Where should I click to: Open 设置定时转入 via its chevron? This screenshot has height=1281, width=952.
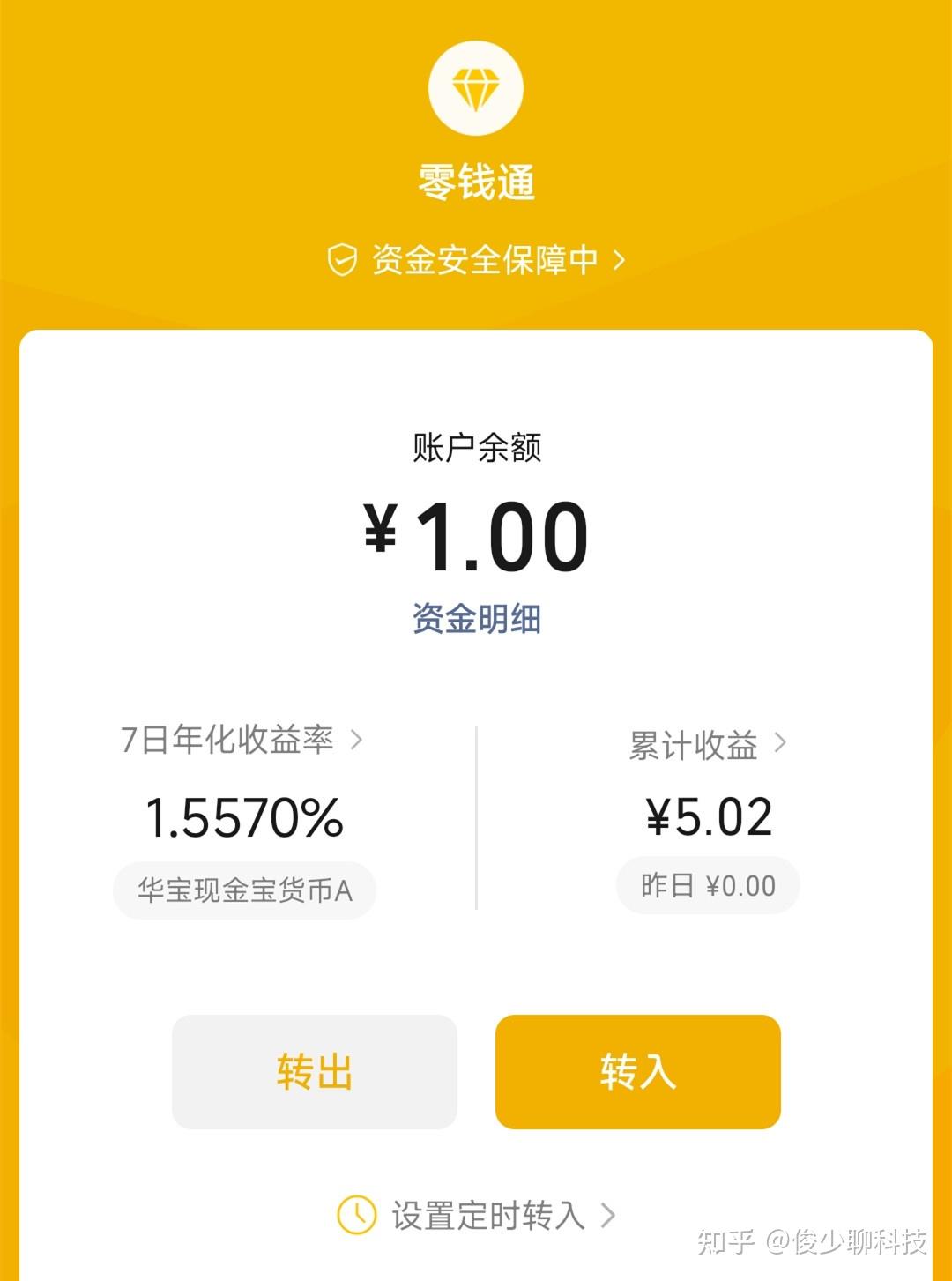point(610,1214)
